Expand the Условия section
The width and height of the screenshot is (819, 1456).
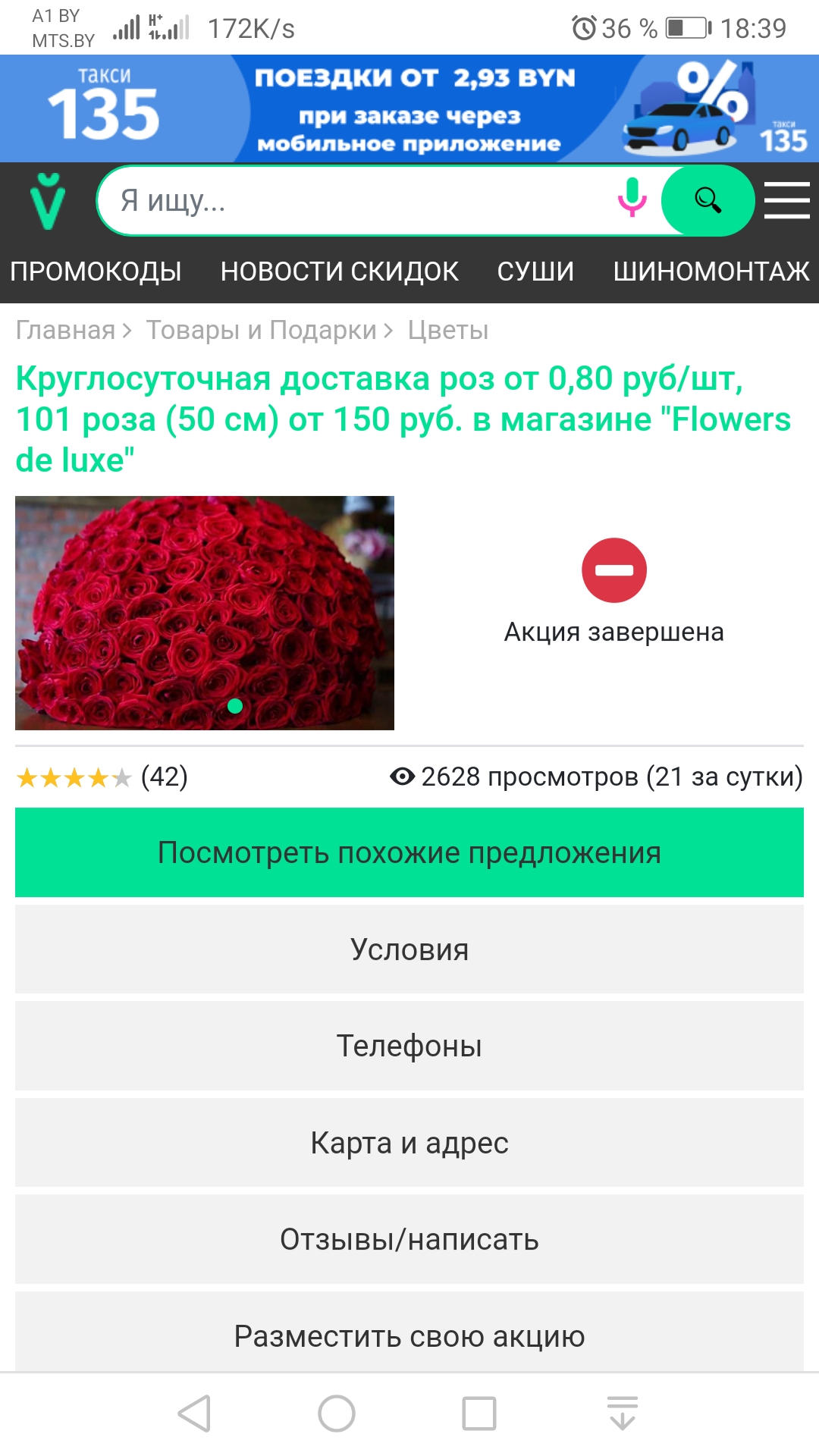click(x=409, y=949)
